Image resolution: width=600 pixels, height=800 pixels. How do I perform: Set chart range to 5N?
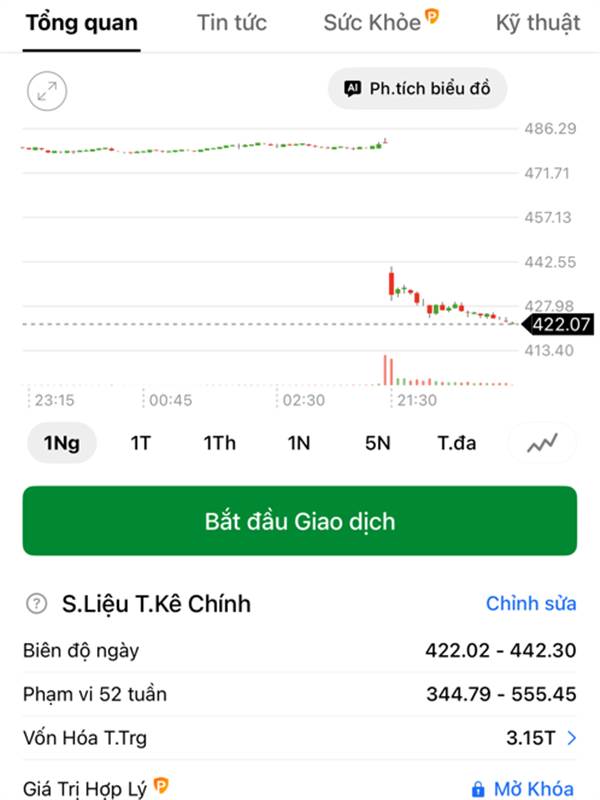[378, 443]
